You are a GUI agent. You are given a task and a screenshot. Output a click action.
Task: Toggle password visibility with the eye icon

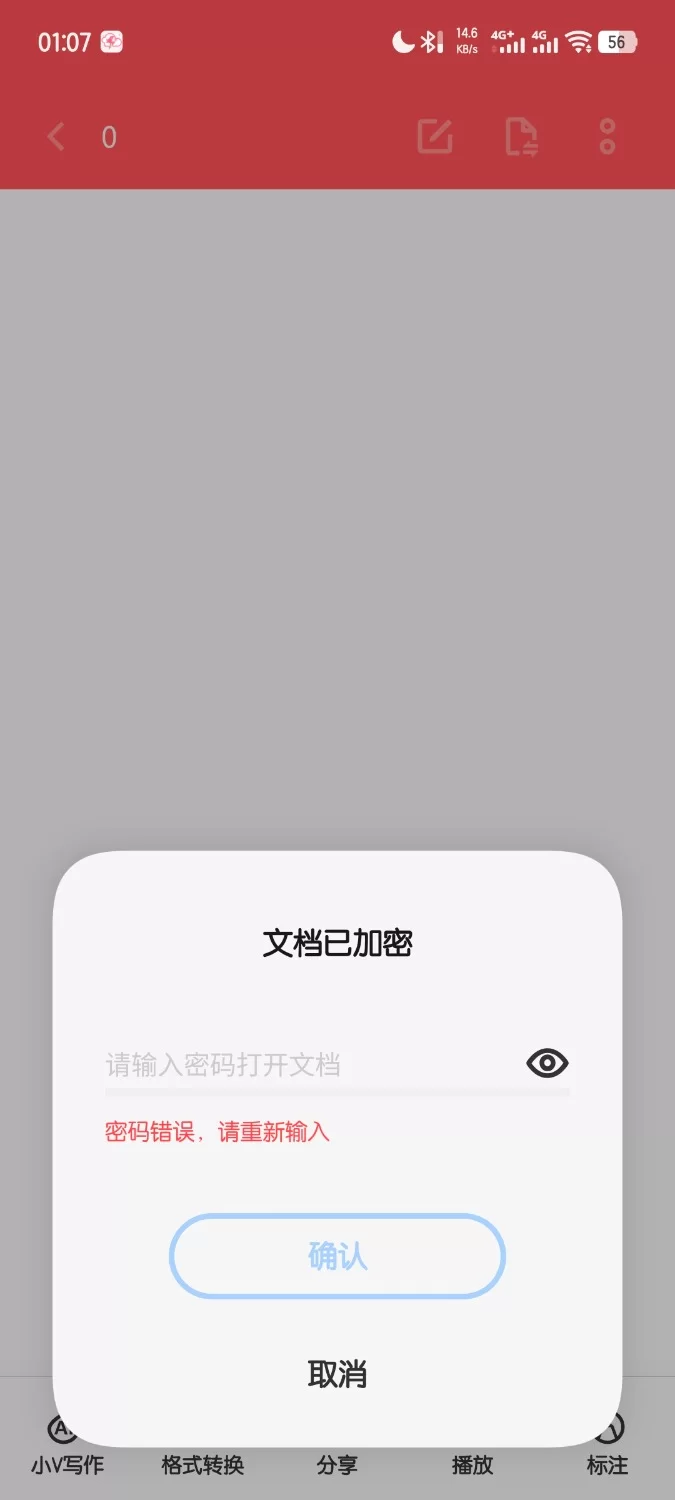point(547,1063)
